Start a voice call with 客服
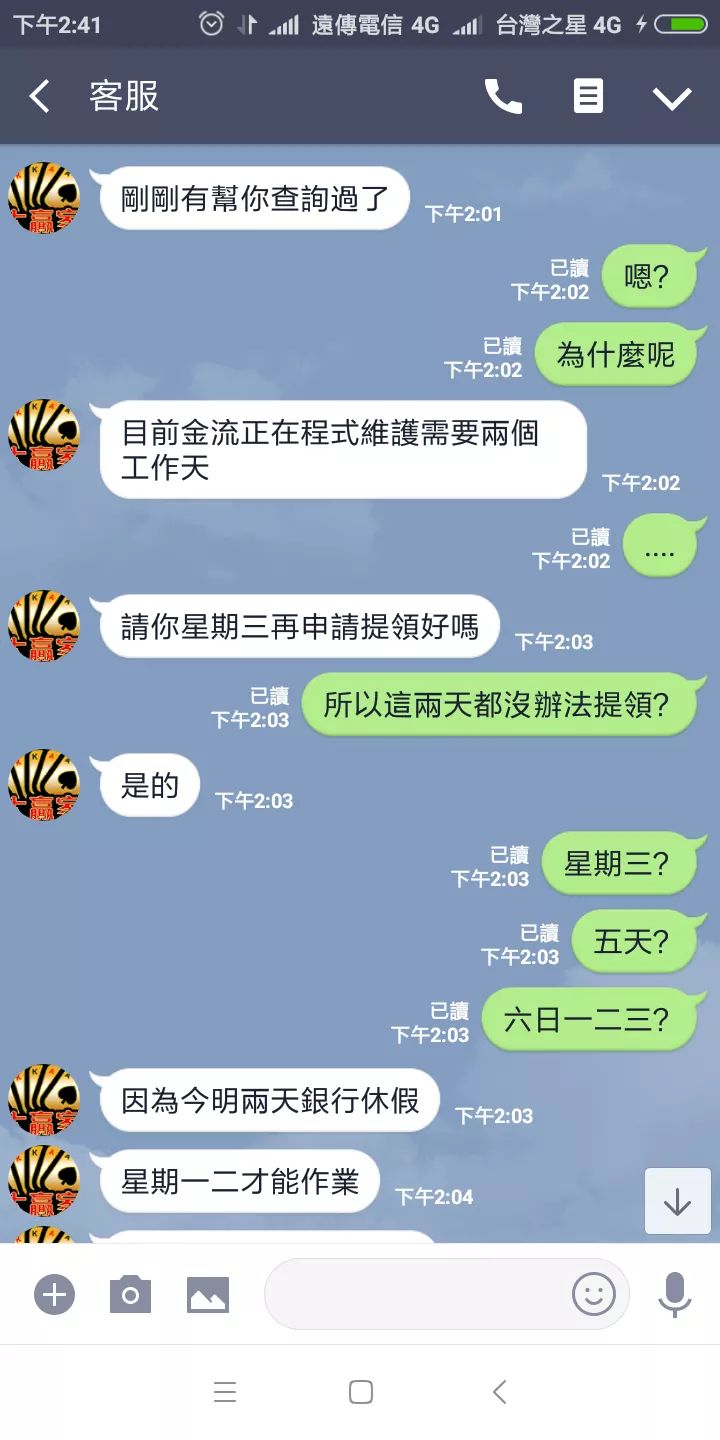The image size is (720, 1440). tap(503, 97)
